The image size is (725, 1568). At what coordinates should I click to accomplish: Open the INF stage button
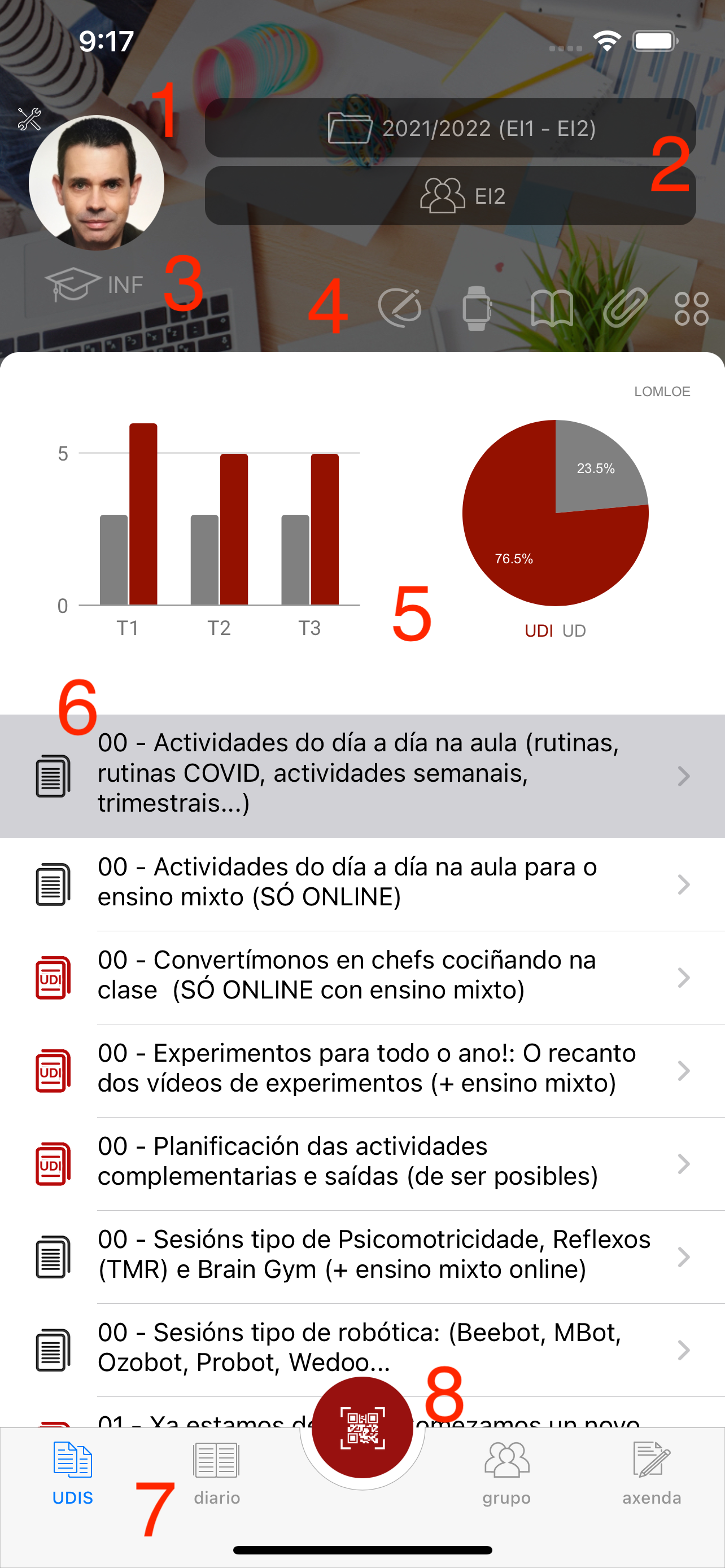point(94,284)
